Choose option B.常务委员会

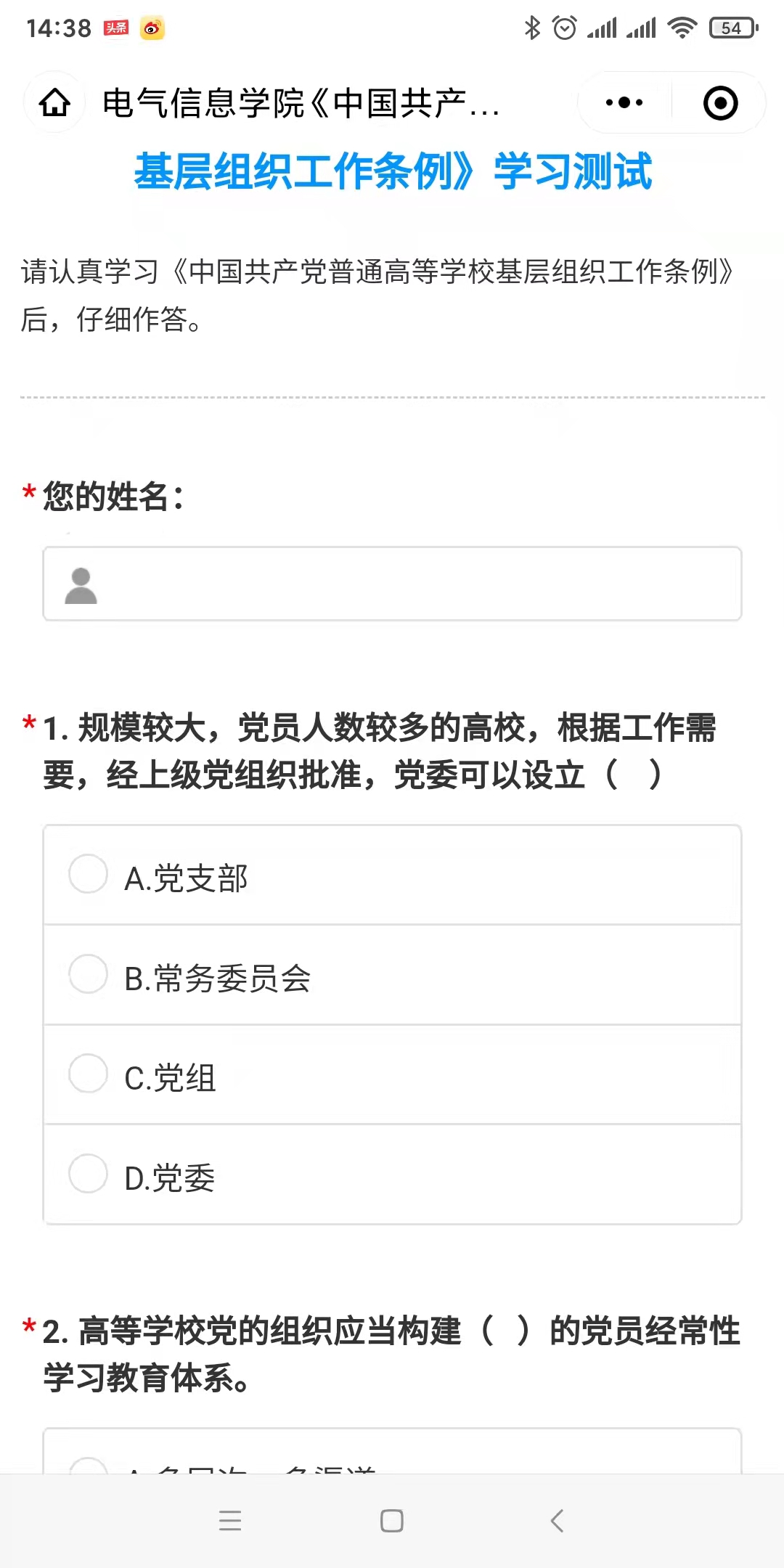392,976
